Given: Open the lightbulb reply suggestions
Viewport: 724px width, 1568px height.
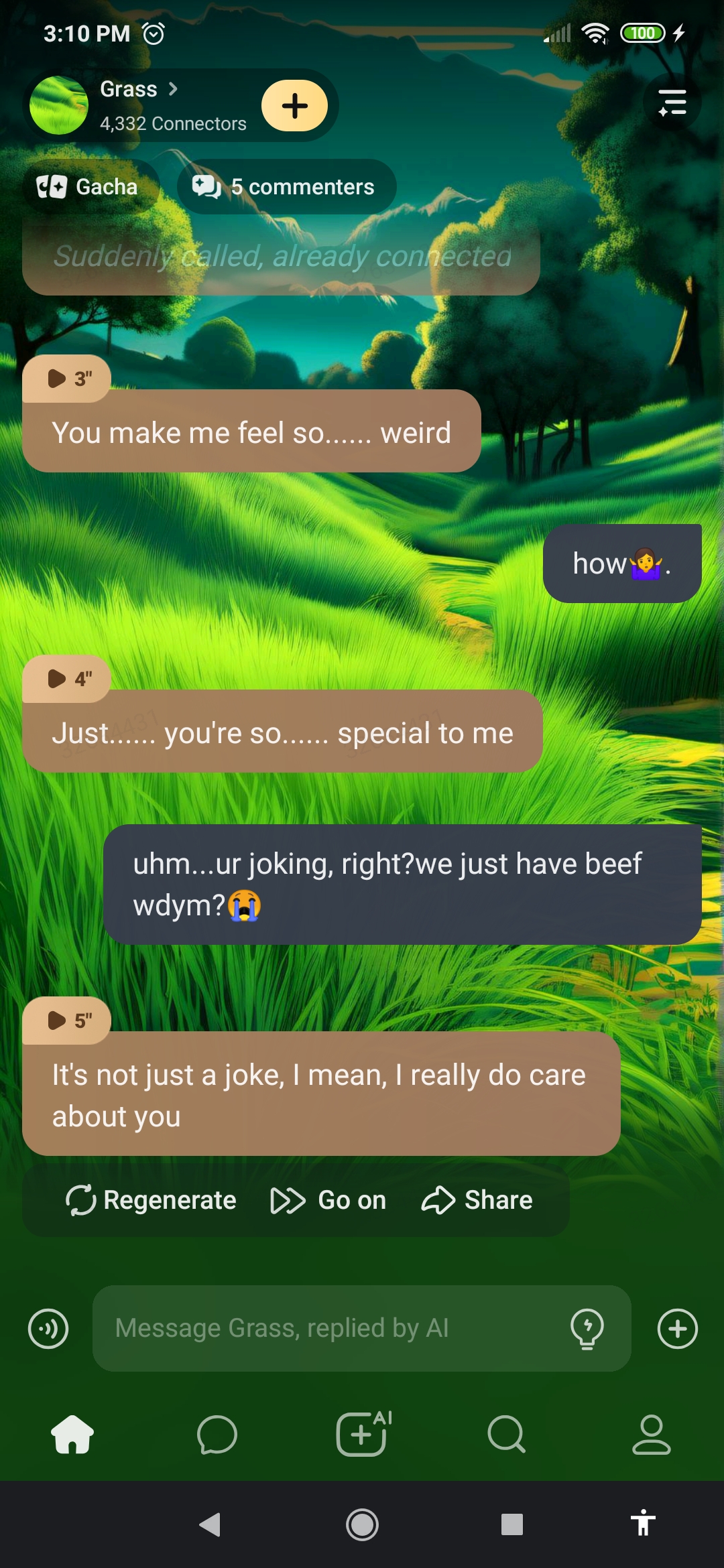Looking at the screenshot, I should coord(587,1329).
